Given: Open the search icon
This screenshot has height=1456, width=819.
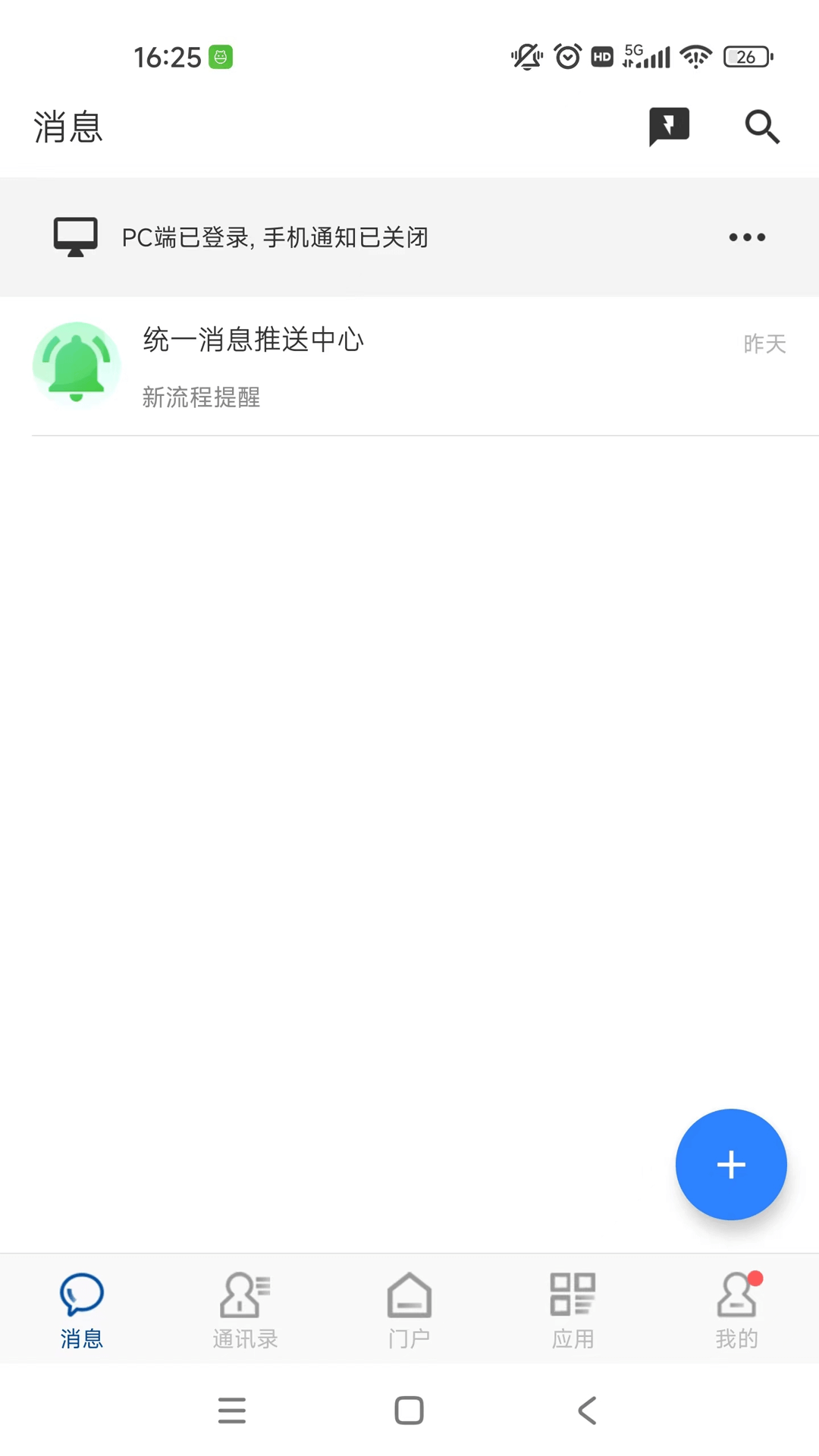Looking at the screenshot, I should click(x=763, y=127).
